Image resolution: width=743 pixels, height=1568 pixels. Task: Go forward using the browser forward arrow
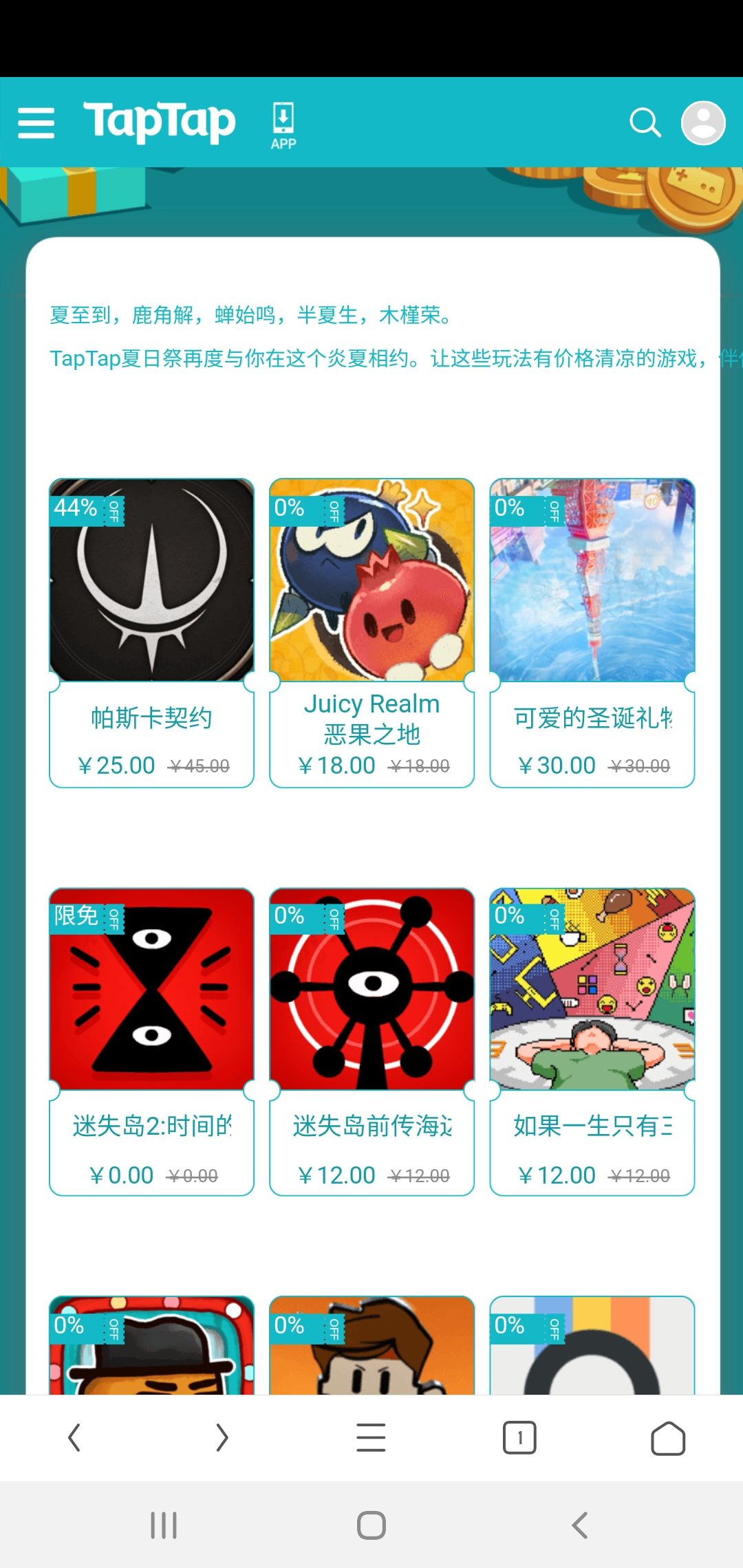[x=223, y=1436]
